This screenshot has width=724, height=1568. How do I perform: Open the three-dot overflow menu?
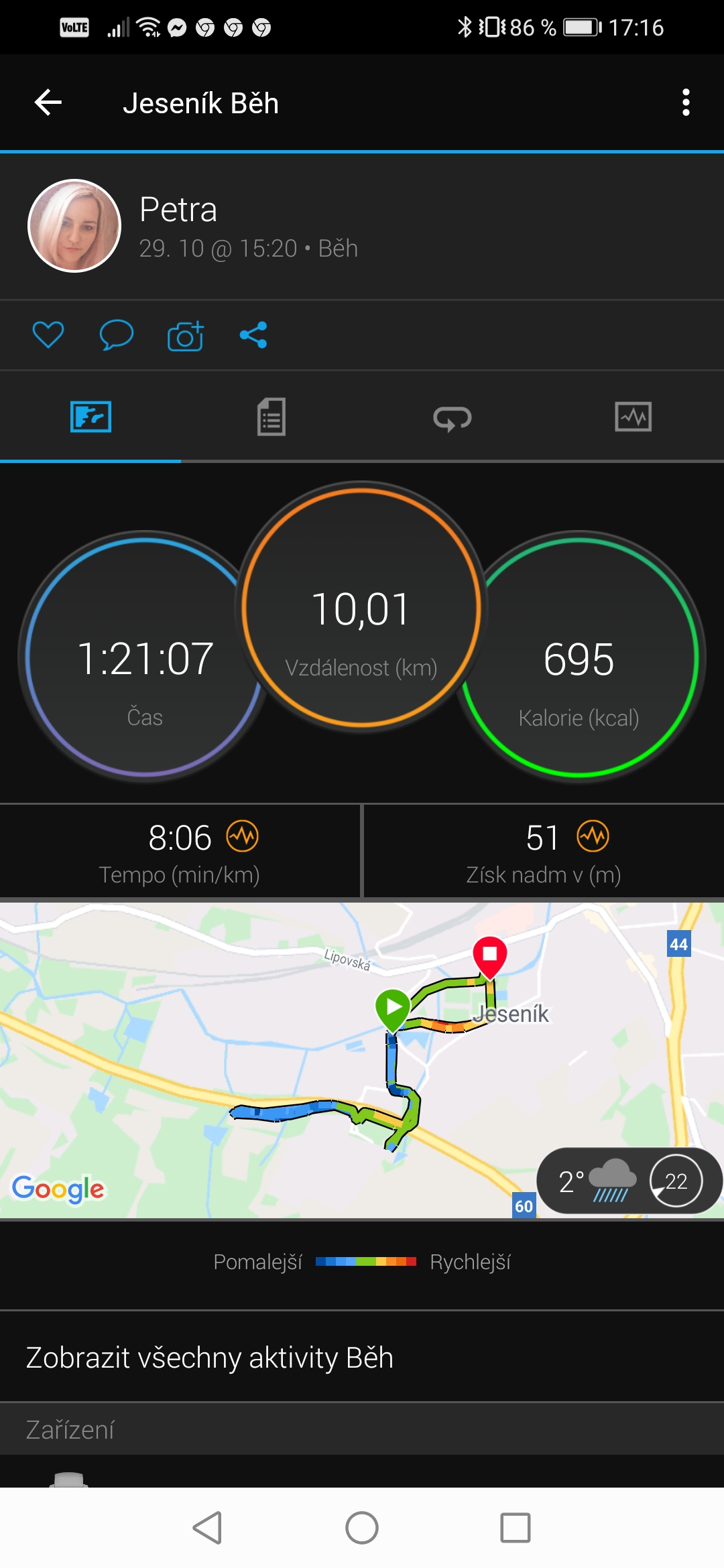685,103
